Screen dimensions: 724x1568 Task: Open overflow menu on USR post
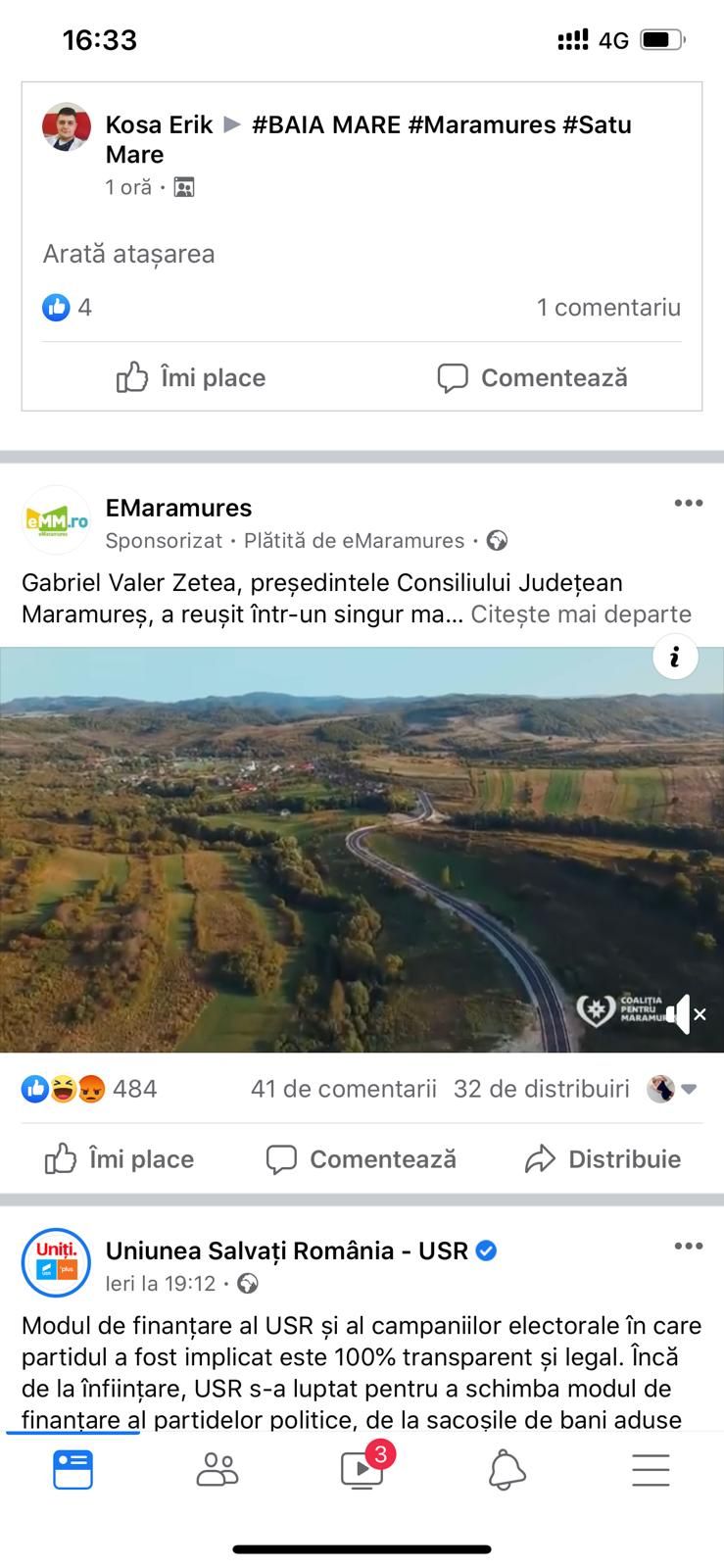688,1246
